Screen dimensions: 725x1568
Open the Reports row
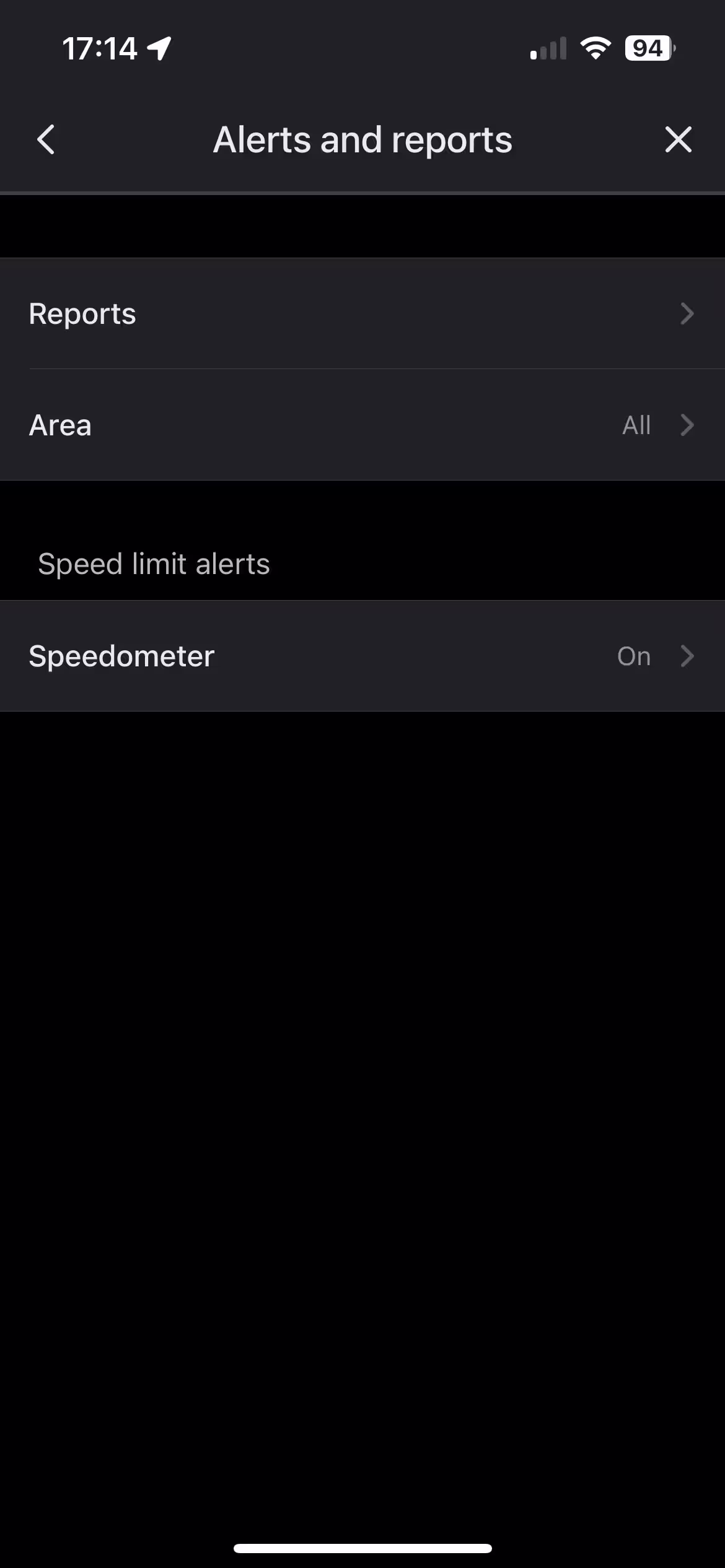coord(362,313)
